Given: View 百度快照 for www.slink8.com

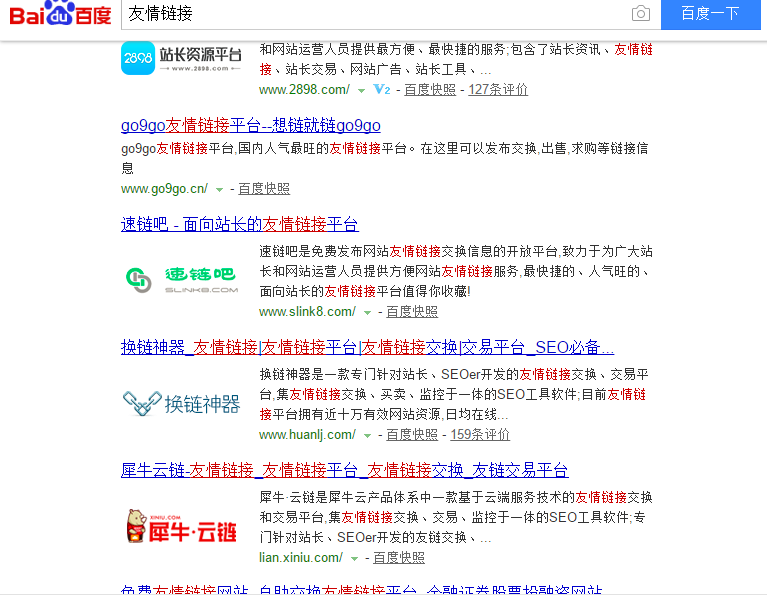Looking at the screenshot, I should [x=412, y=312].
